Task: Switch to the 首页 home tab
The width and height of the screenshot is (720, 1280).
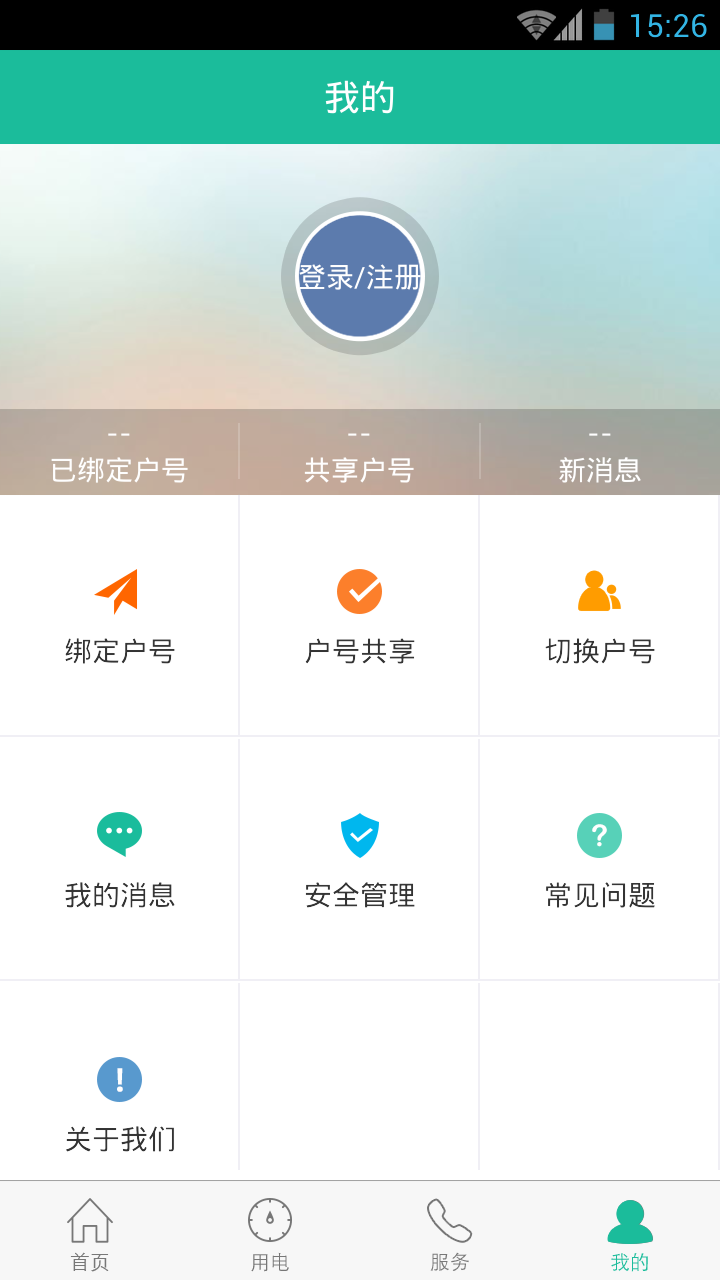Action: click(x=90, y=1233)
